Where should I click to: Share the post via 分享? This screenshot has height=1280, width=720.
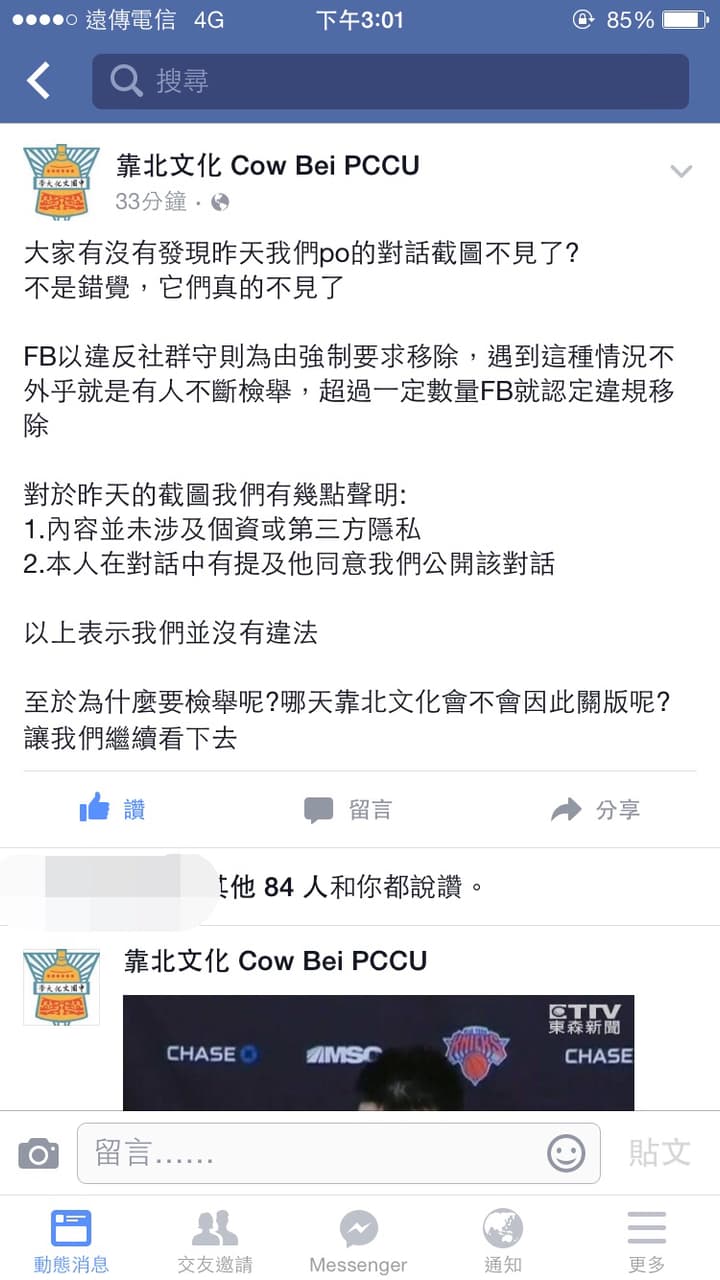[595, 809]
